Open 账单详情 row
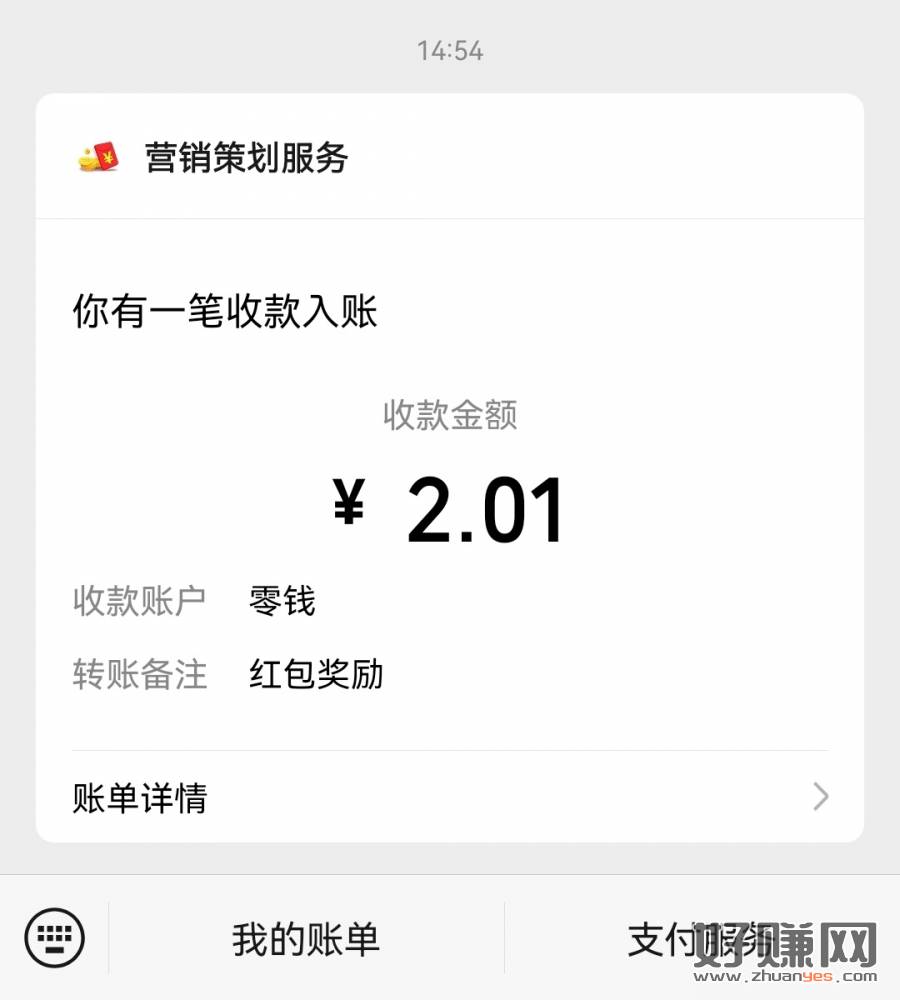The height and width of the screenshot is (1000, 900). [450, 798]
